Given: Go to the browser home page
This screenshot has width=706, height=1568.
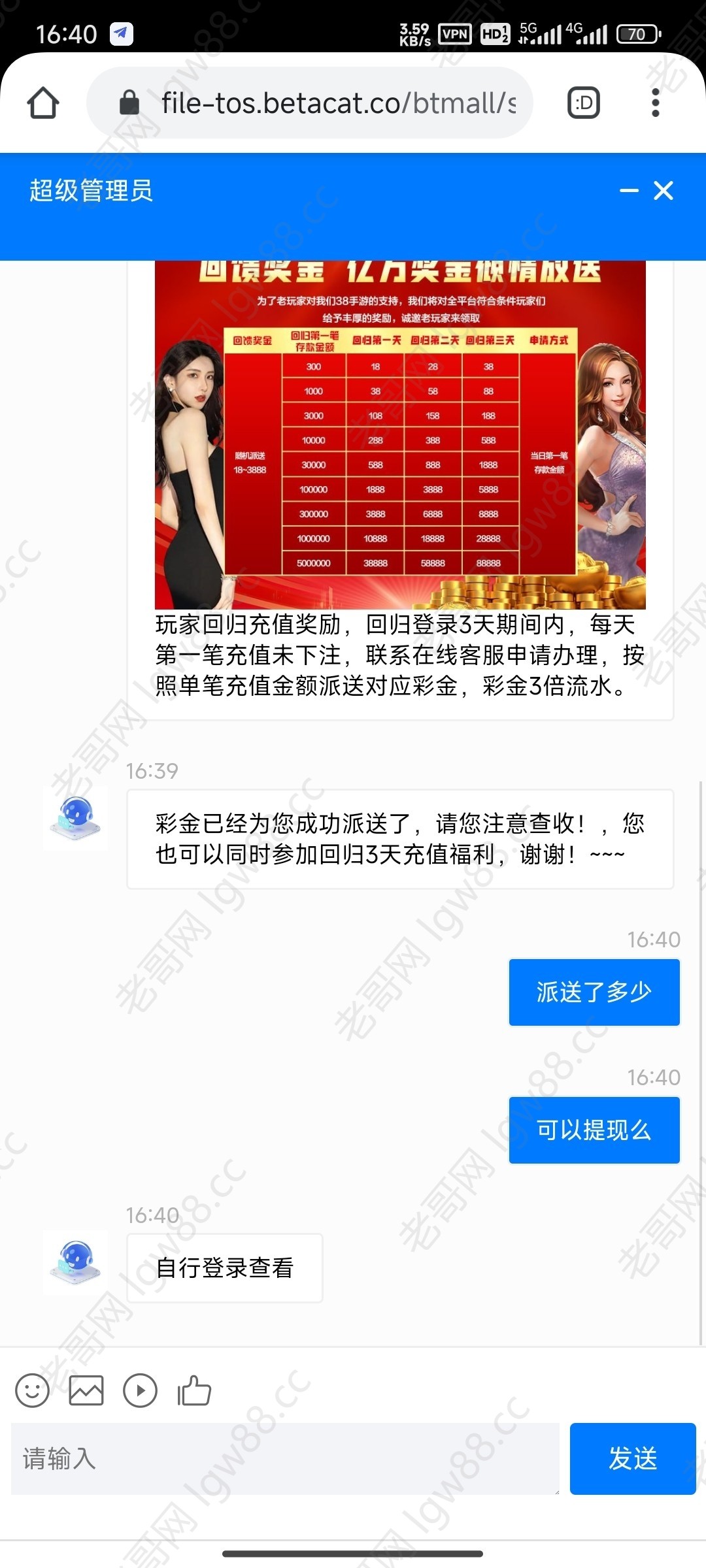Looking at the screenshot, I should [43, 103].
